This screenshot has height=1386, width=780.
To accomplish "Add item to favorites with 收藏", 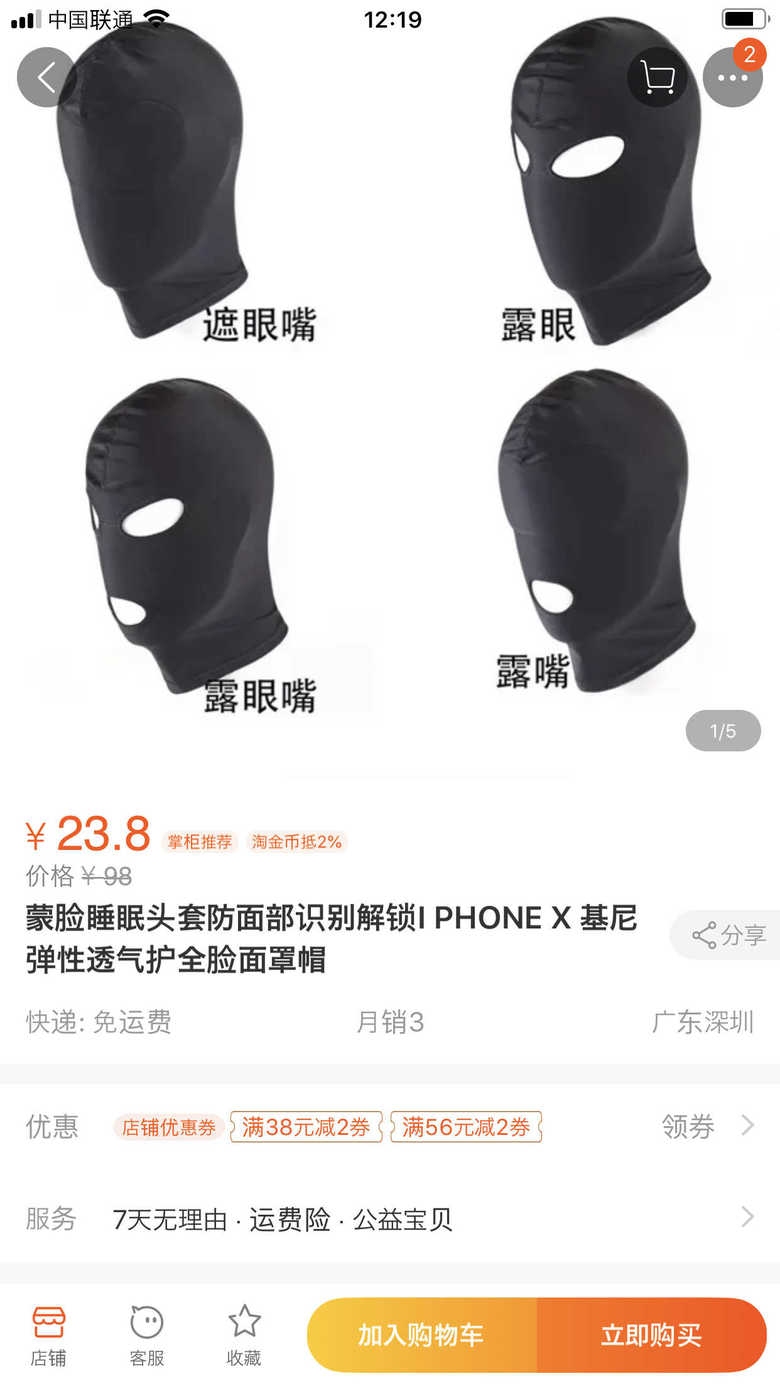I will pos(244,1335).
